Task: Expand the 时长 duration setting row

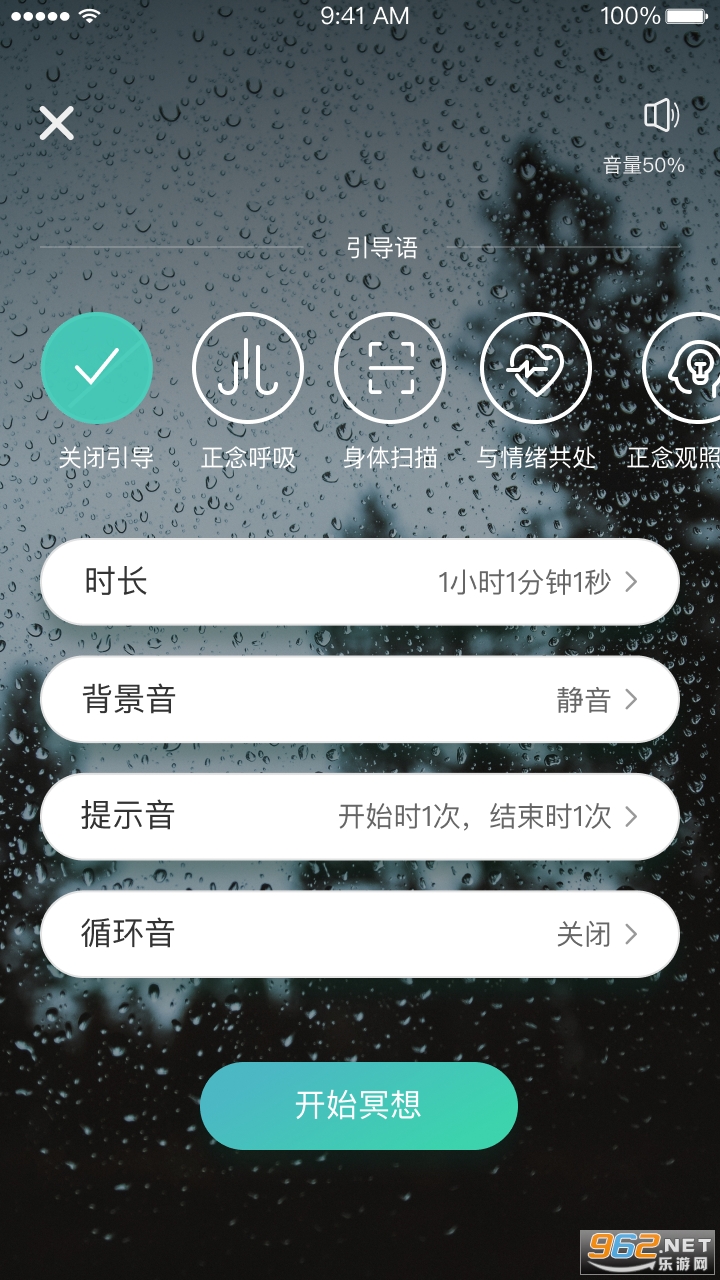Action: click(x=360, y=583)
